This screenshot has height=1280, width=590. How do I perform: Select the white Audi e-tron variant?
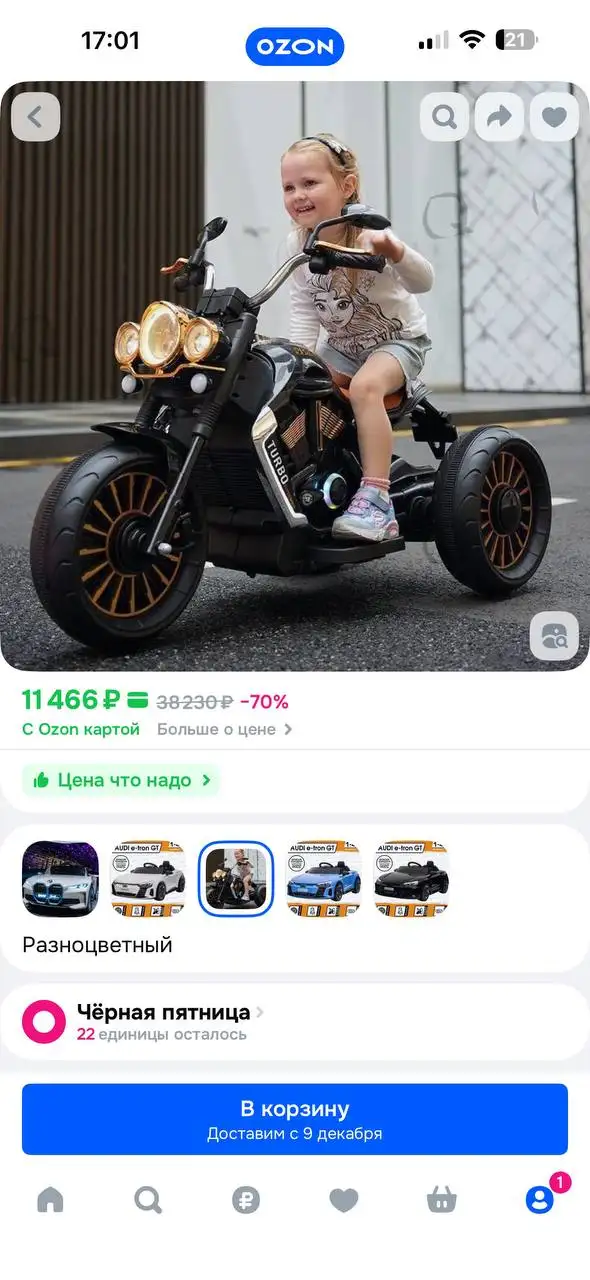point(148,879)
